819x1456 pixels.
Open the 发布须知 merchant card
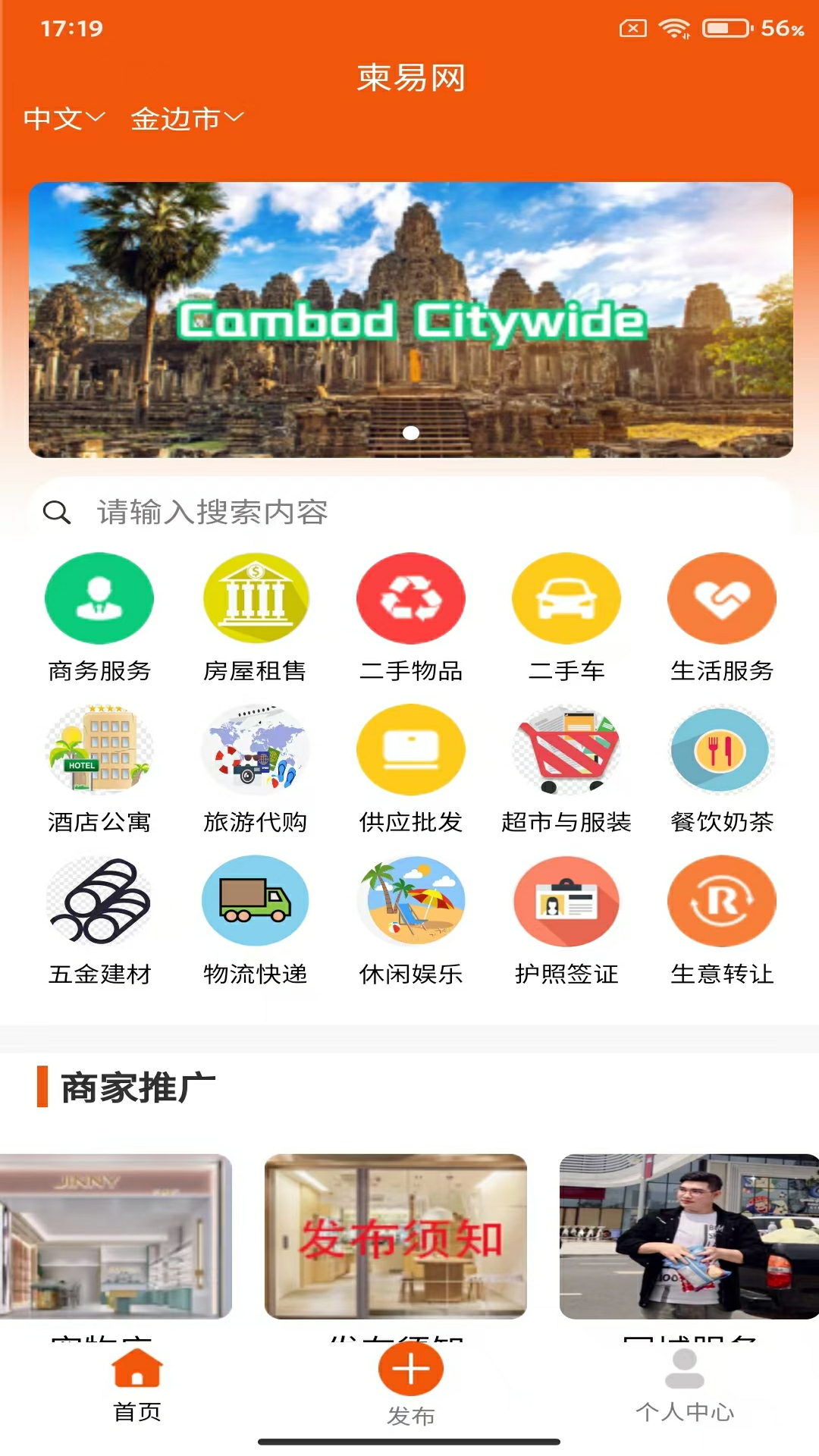[x=395, y=1237]
